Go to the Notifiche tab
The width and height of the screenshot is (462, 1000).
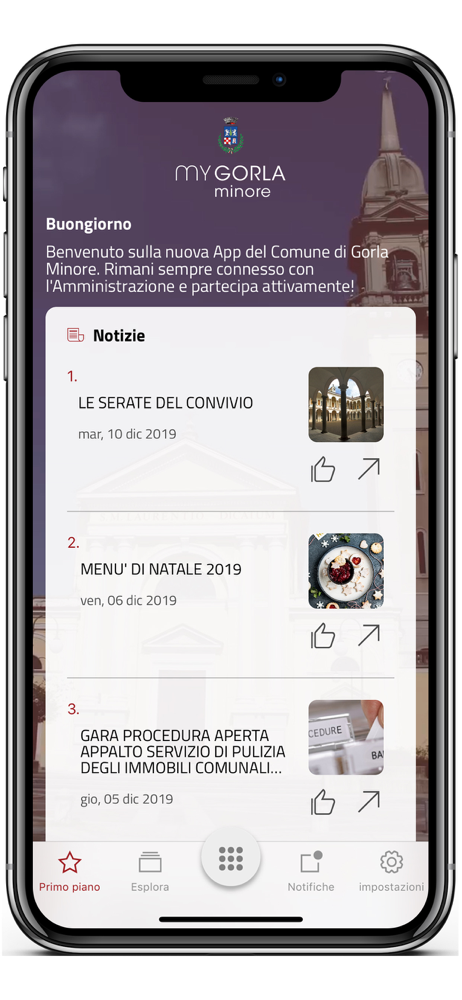coord(311,872)
